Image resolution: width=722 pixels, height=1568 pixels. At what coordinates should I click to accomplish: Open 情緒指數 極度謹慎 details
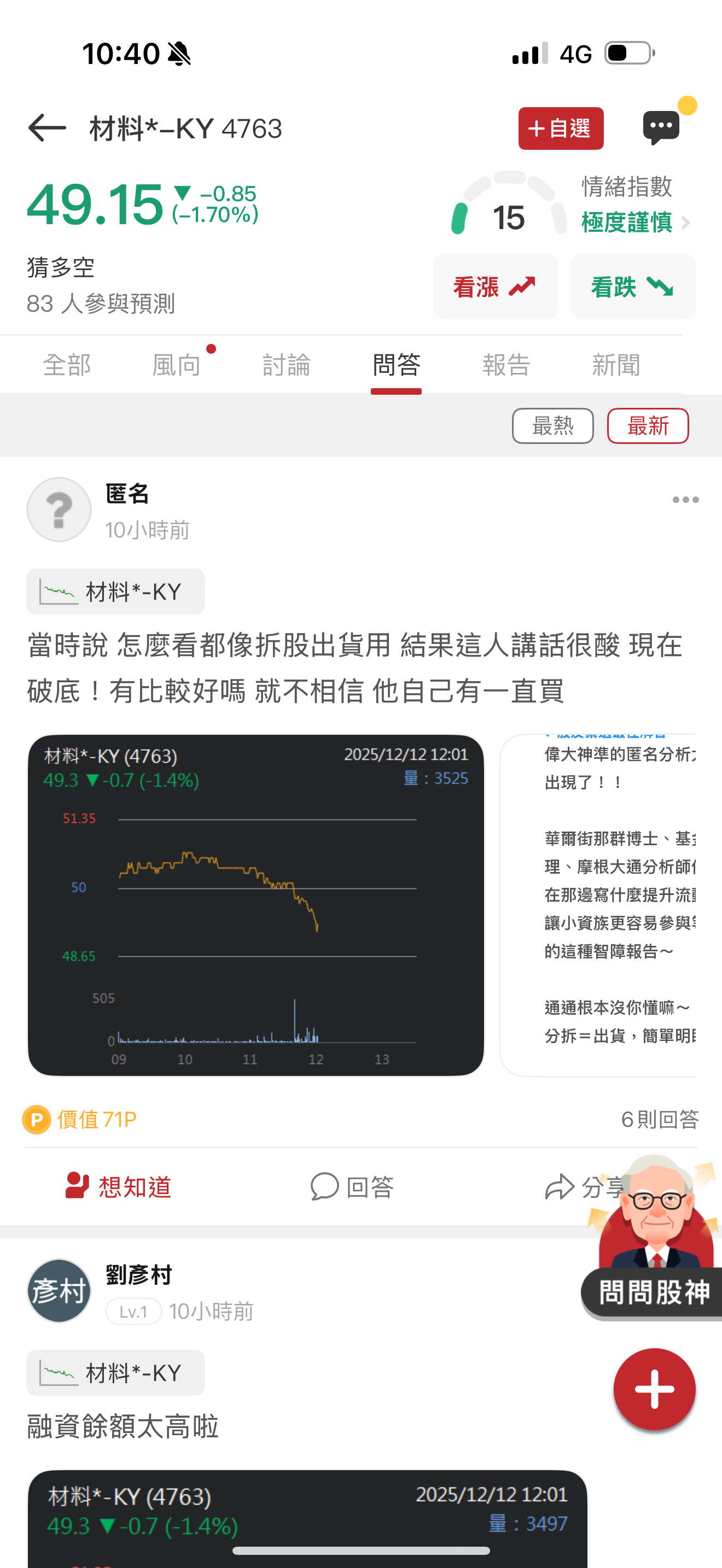(x=634, y=222)
